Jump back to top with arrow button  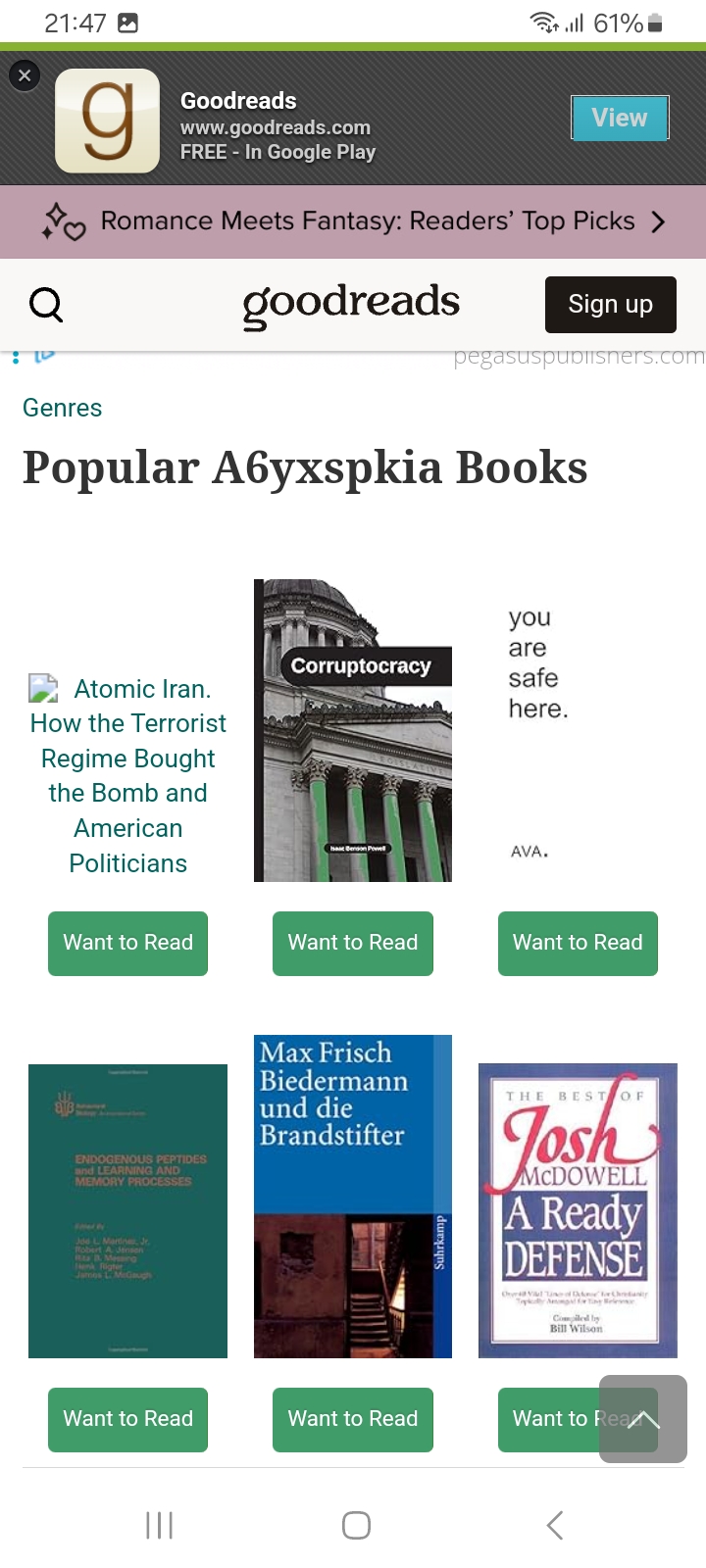click(643, 1419)
